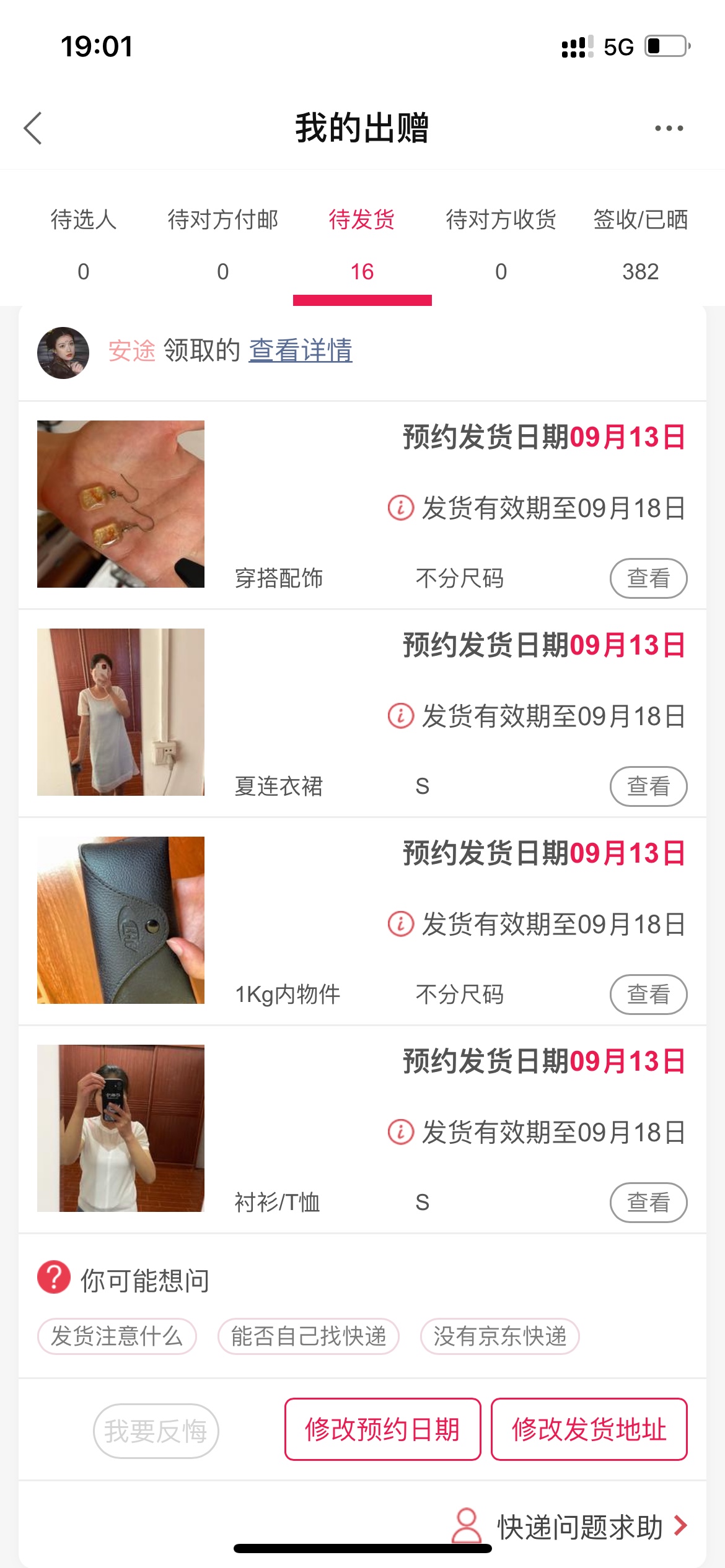The image size is (725, 1568).
Task: Open the 查看详情 link
Action: (301, 351)
